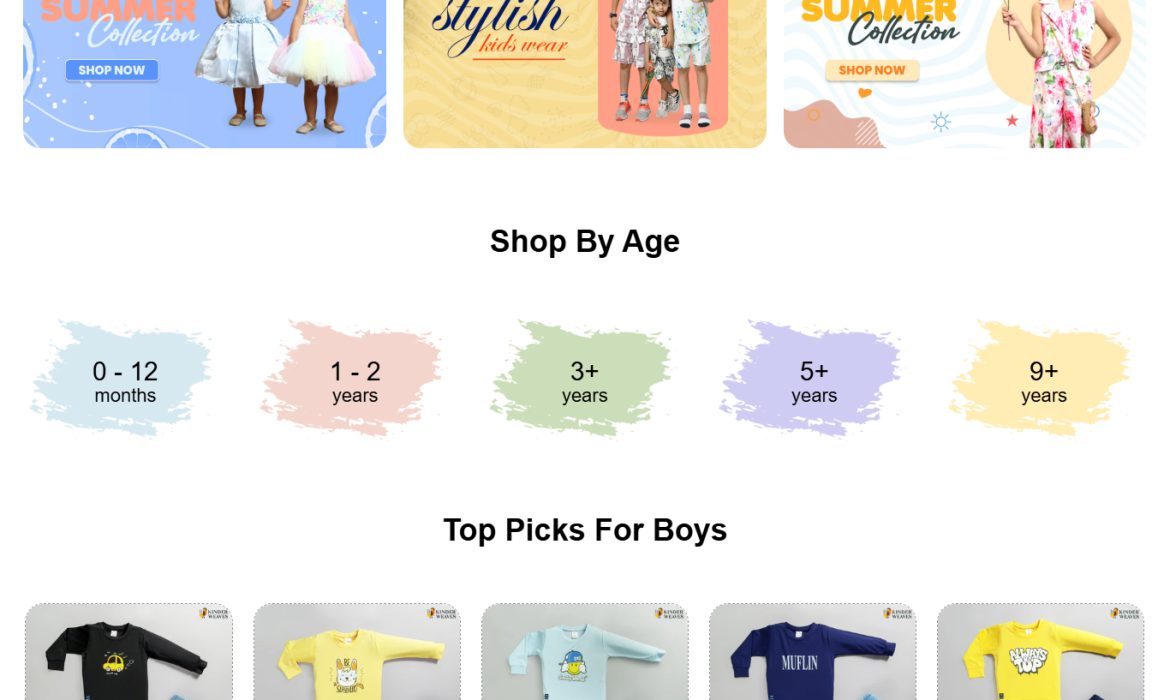Tap Shop Now on the blue Summer Collection banner
The width and height of the screenshot is (1170, 700).
pyautogui.click(x=112, y=70)
